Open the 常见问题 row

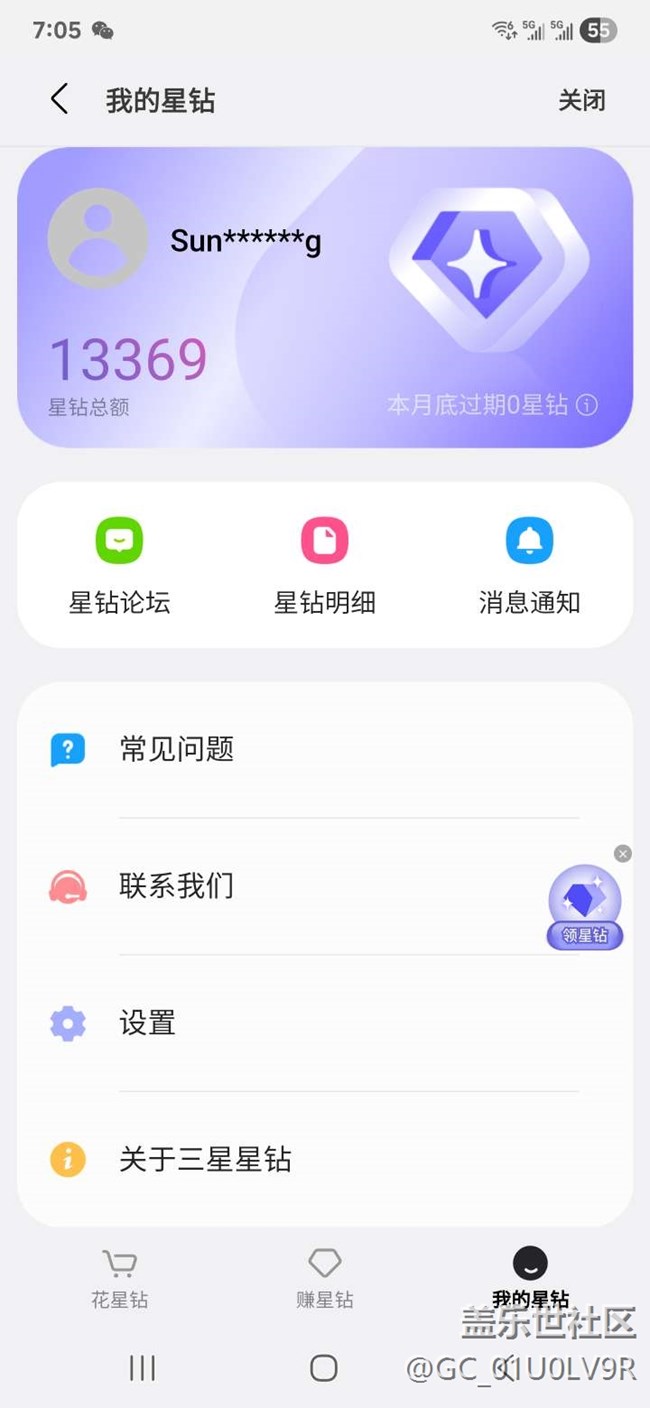tap(325, 749)
